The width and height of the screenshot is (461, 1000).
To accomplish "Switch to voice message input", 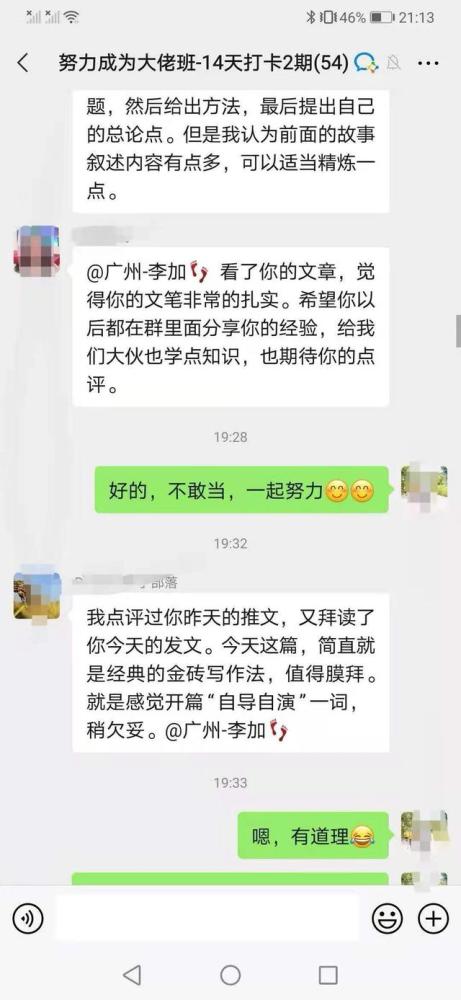I will [27, 919].
